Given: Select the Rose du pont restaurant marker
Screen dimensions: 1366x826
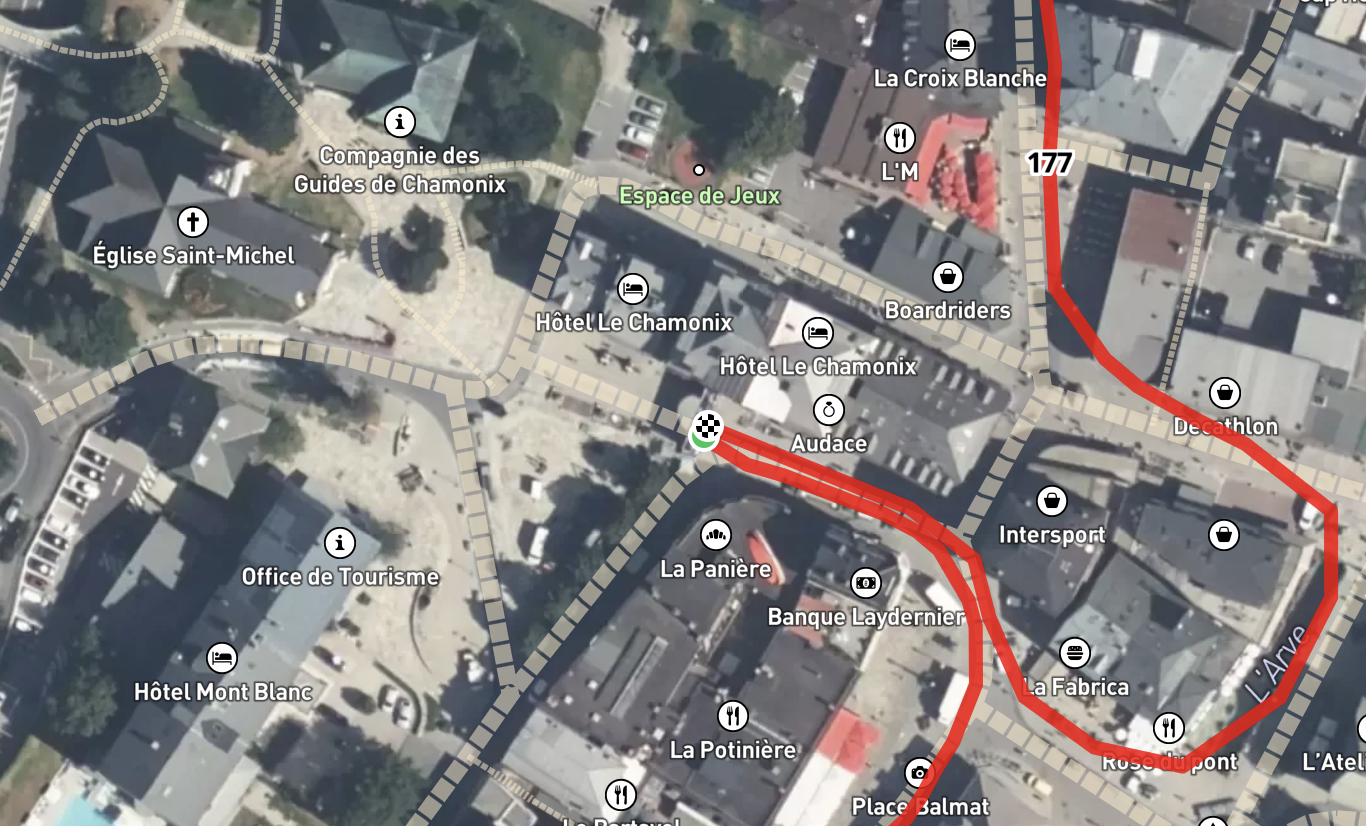Looking at the screenshot, I should tap(1168, 727).
